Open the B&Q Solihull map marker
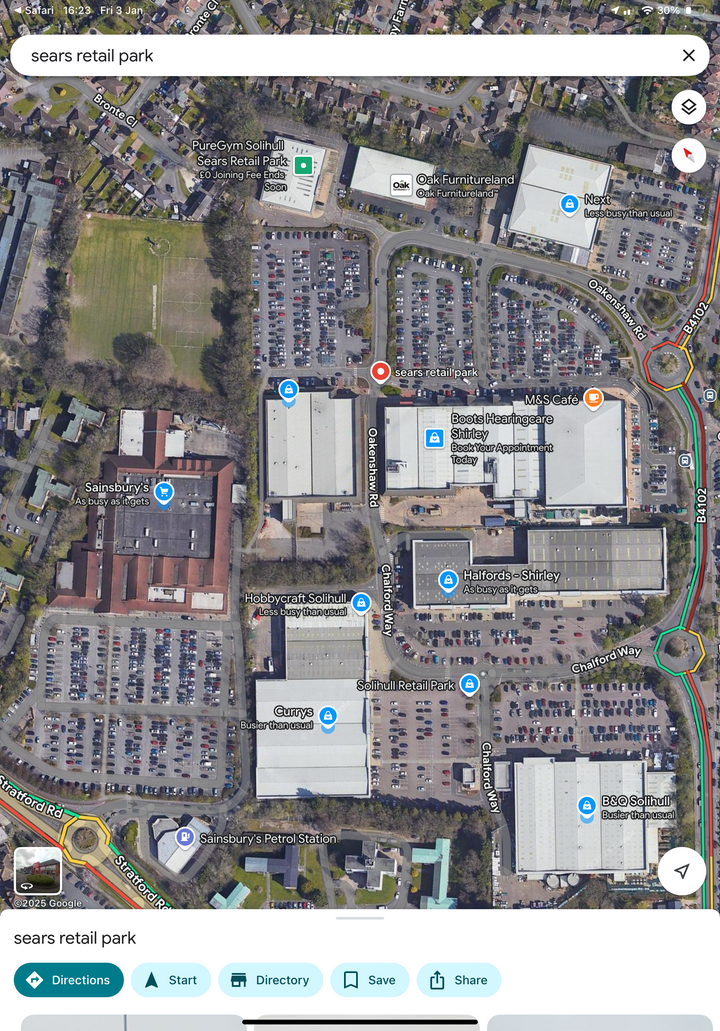The image size is (720, 1031). click(587, 805)
